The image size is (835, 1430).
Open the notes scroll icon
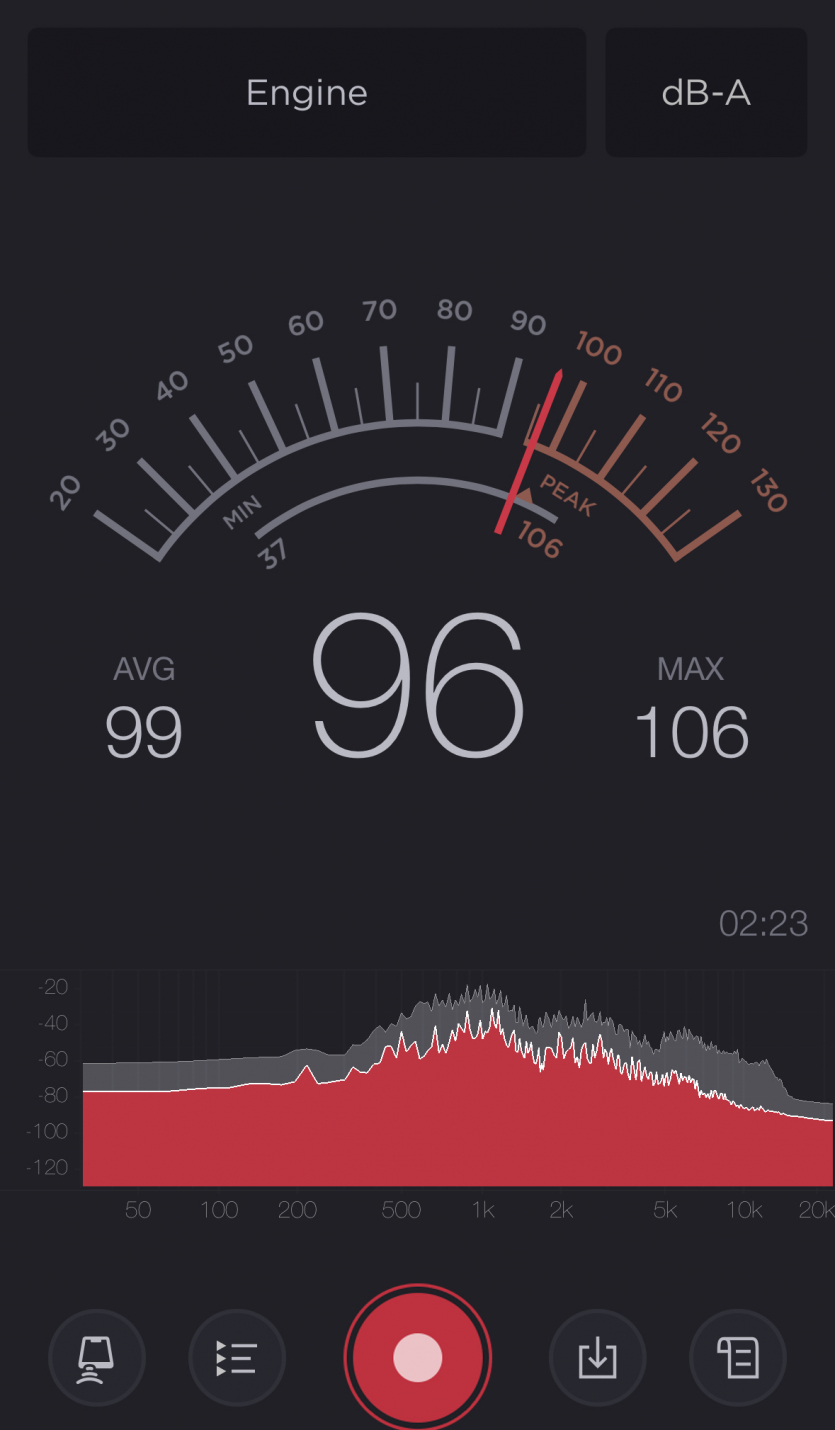(738, 1357)
